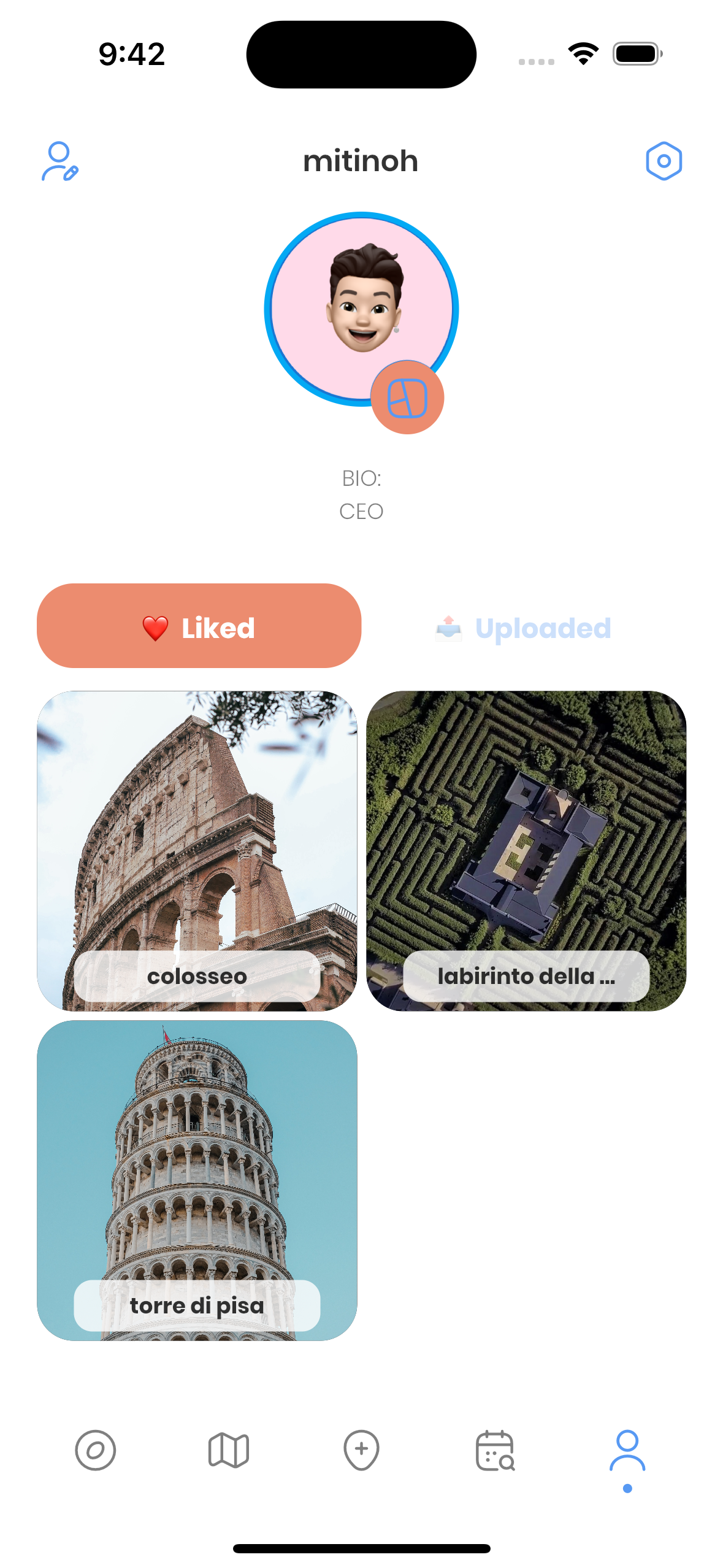
Task: Open settings via the hexagon gear icon
Action: 664,161
